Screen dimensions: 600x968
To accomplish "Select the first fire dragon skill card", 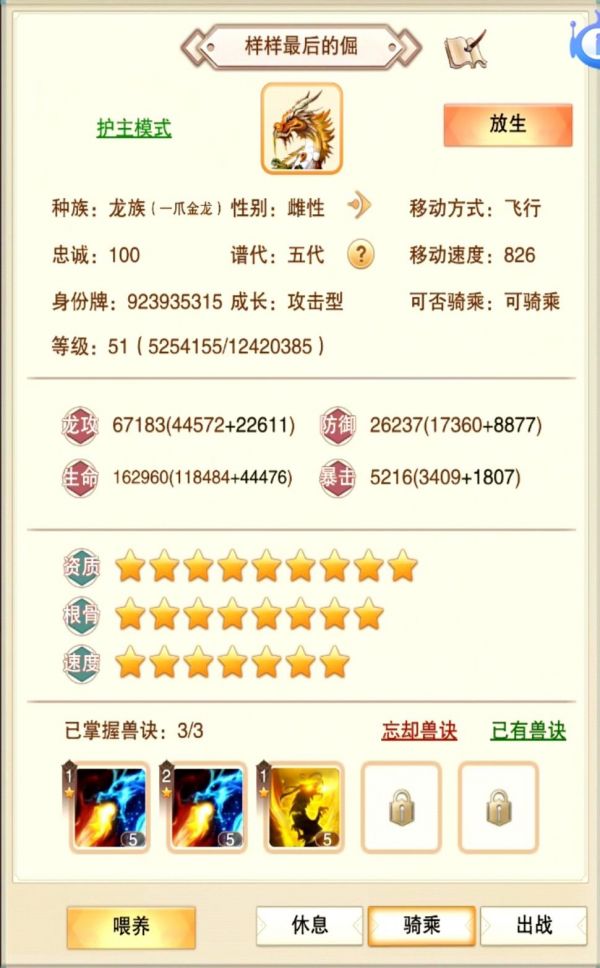I will tap(109, 807).
